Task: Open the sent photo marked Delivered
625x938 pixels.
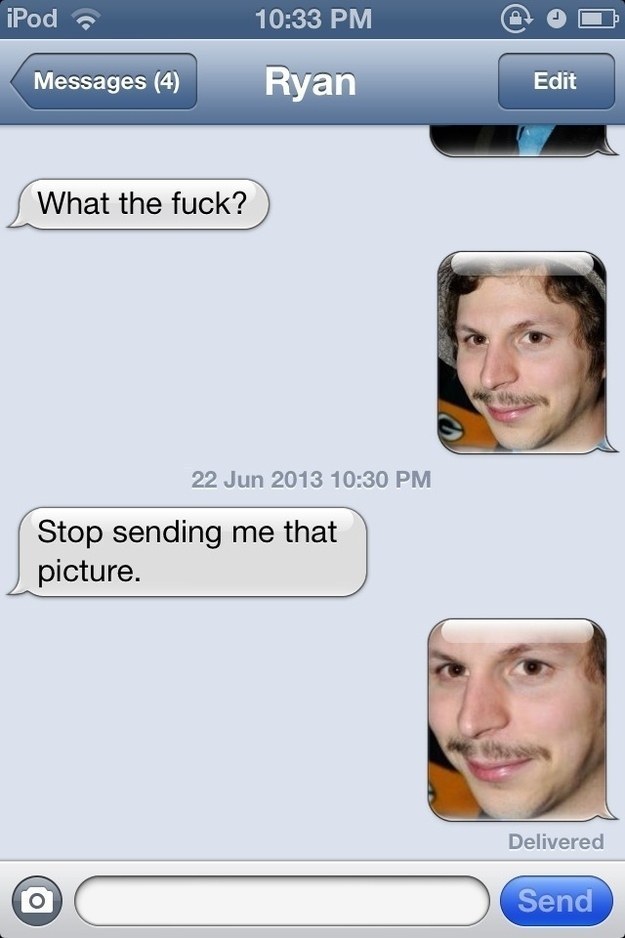Action: 517,720
